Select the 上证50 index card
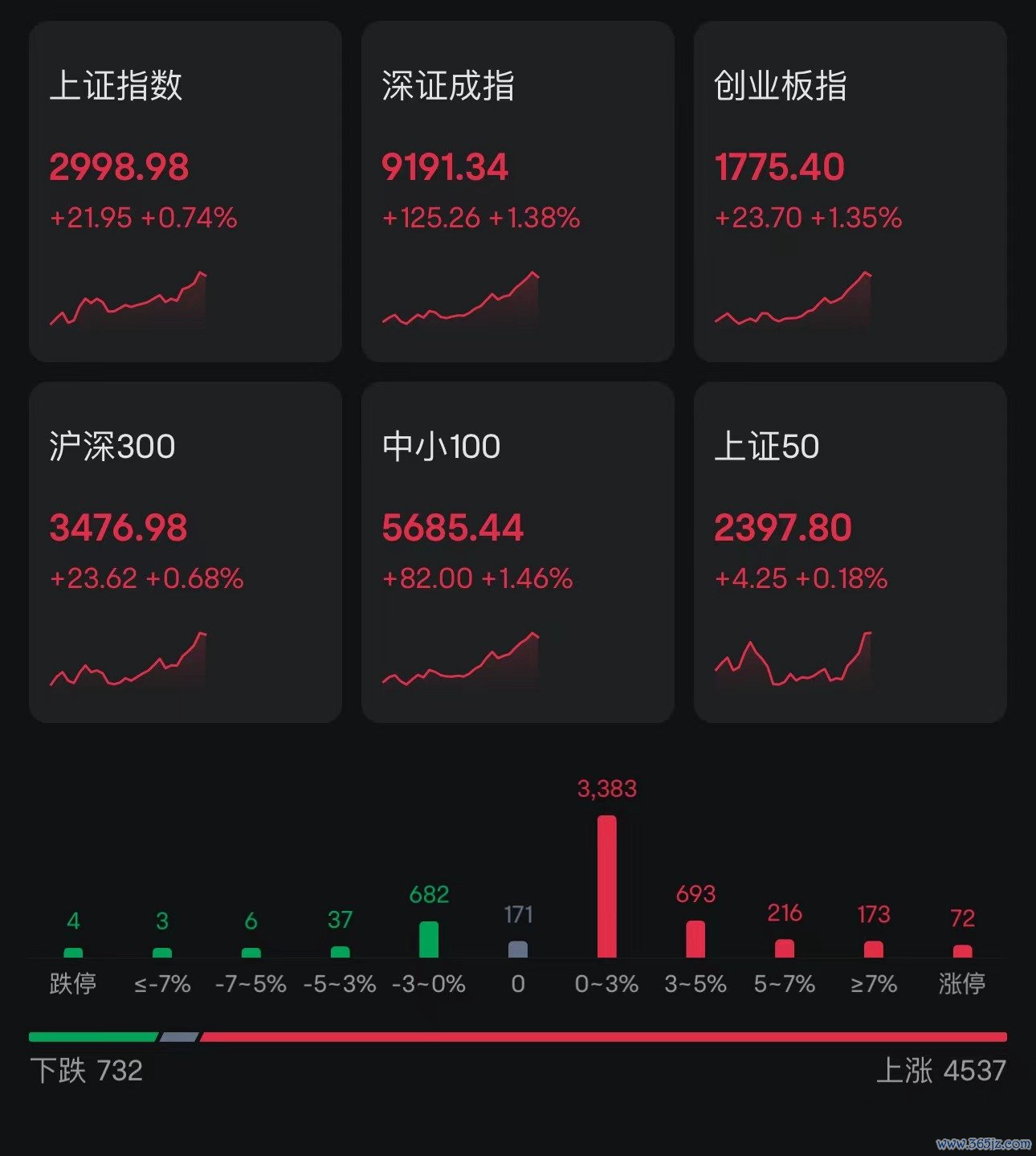The height and width of the screenshot is (1156, 1036). (850, 550)
